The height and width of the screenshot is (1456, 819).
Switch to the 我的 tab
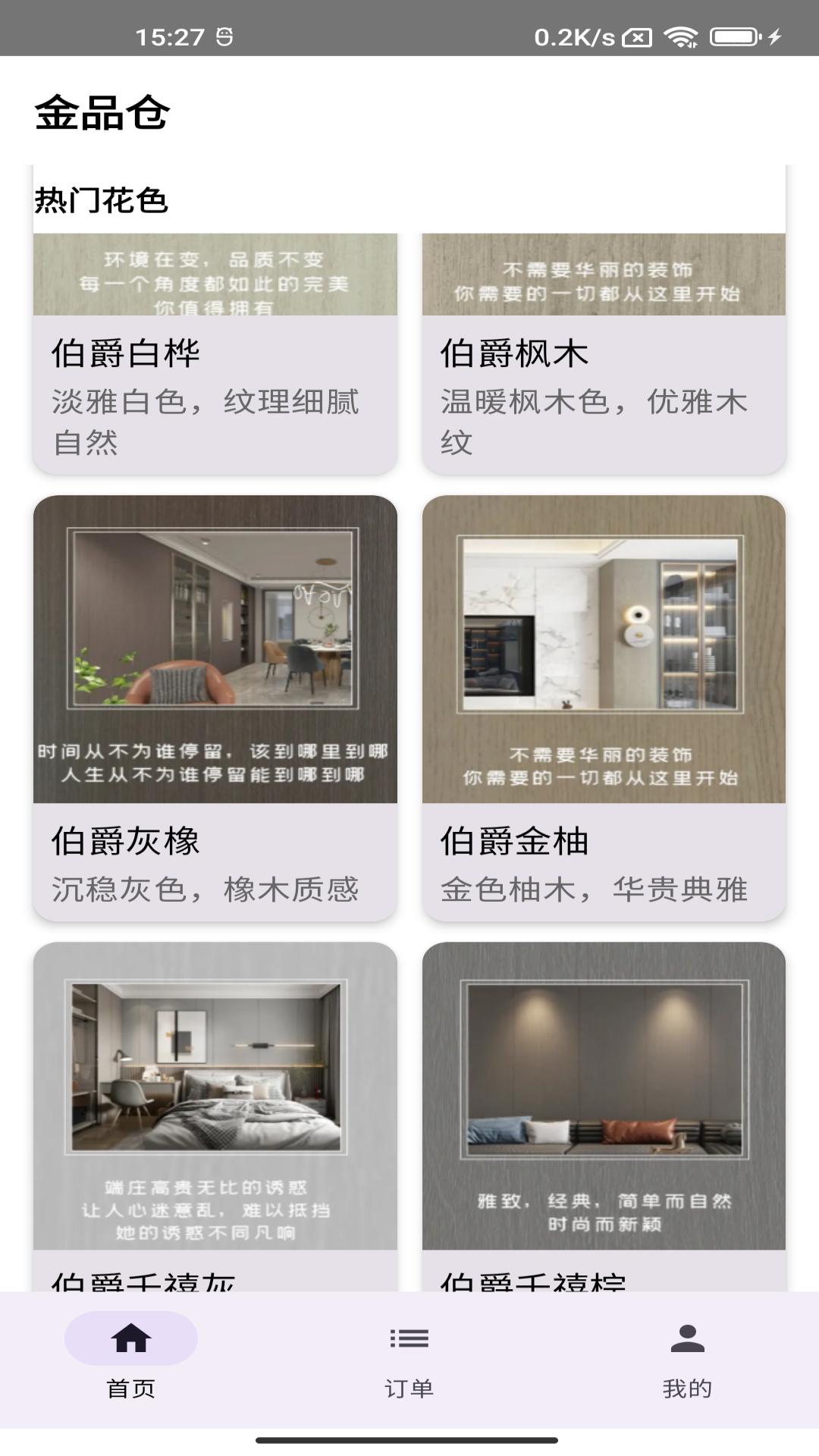tap(687, 1356)
